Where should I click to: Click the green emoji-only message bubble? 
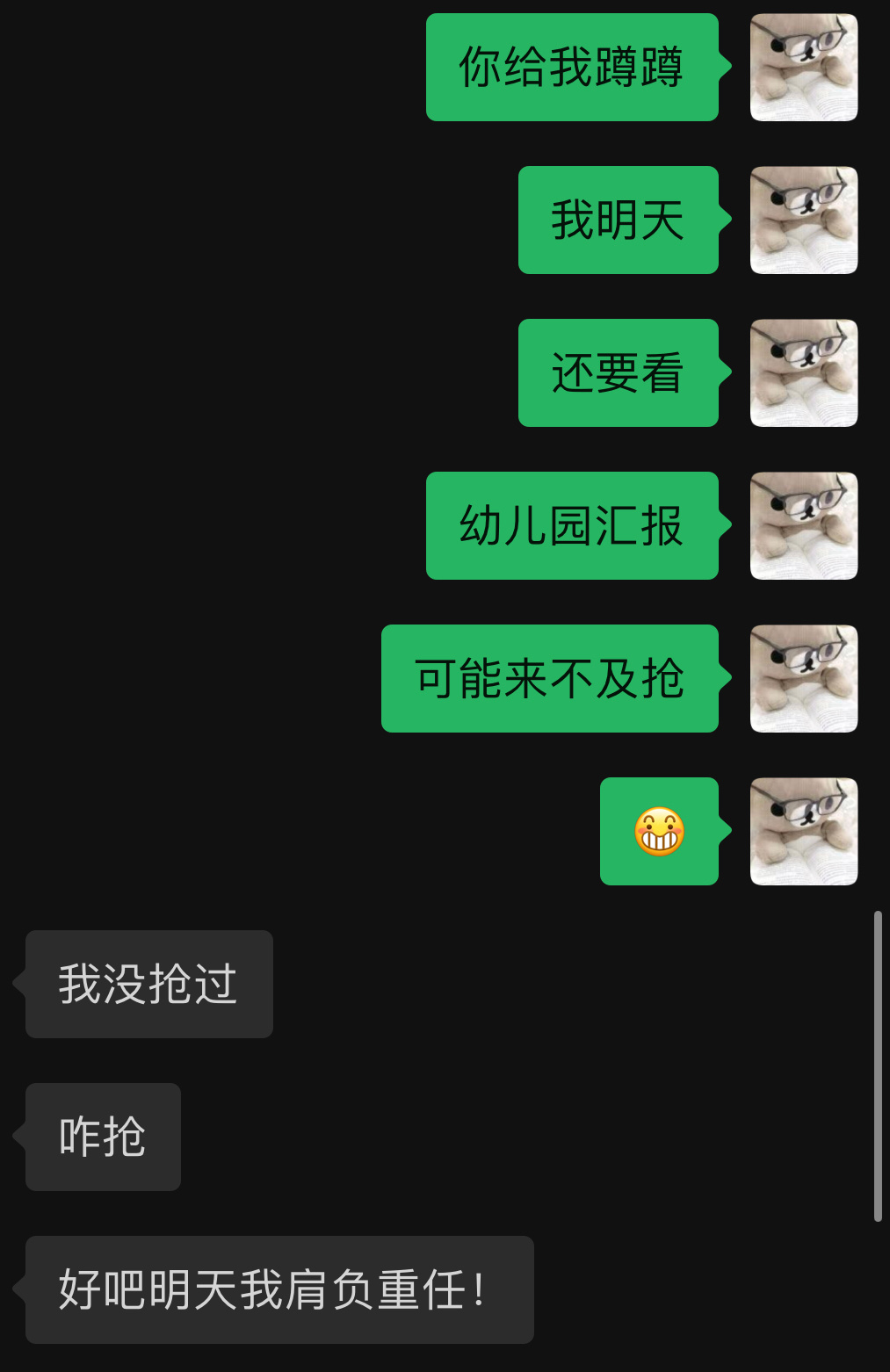(x=660, y=831)
